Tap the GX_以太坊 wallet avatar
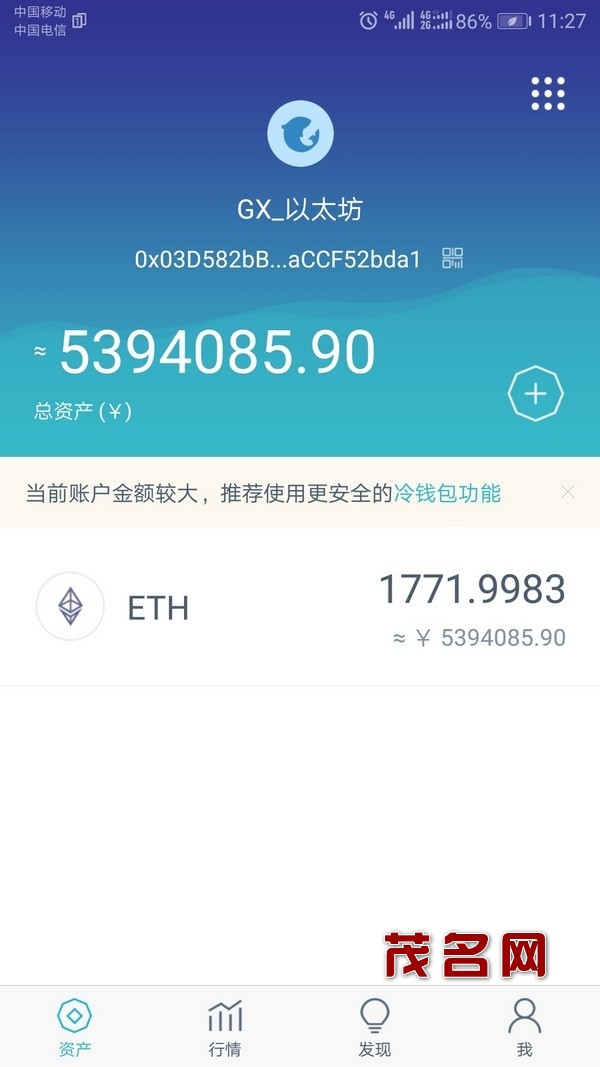The width and height of the screenshot is (600, 1067). [x=300, y=133]
